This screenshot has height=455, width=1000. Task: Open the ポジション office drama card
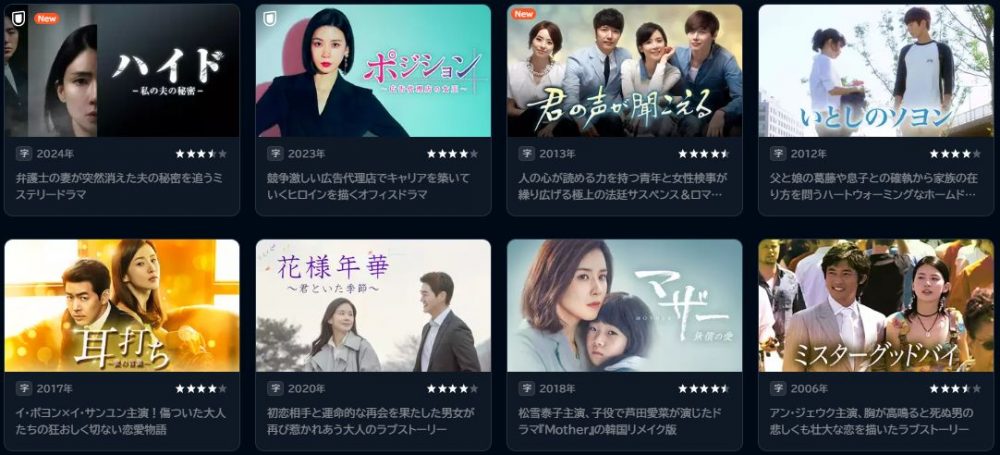pyautogui.click(x=373, y=72)
